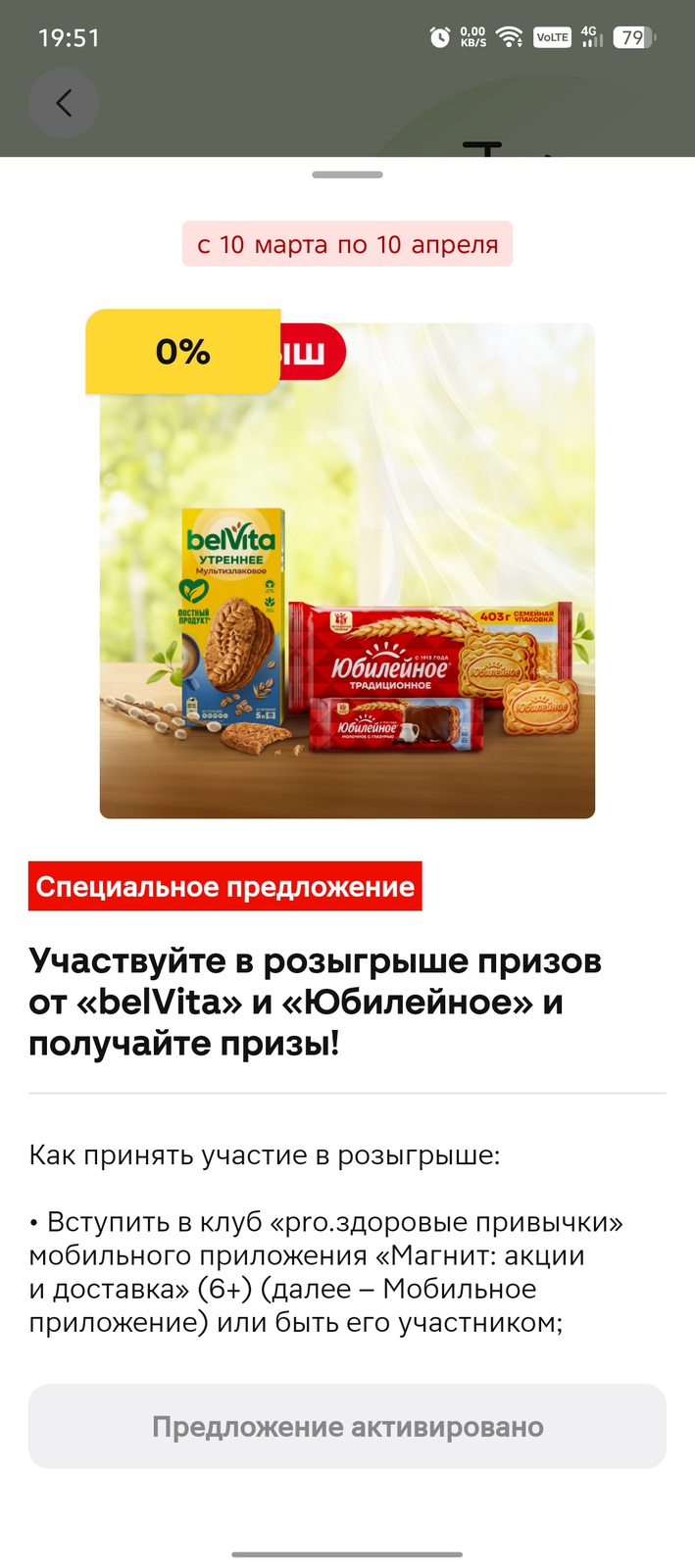This screenshot has width=695, height=1568.
Task: Go back using the top arrow
Action: [x=64, y=103]
